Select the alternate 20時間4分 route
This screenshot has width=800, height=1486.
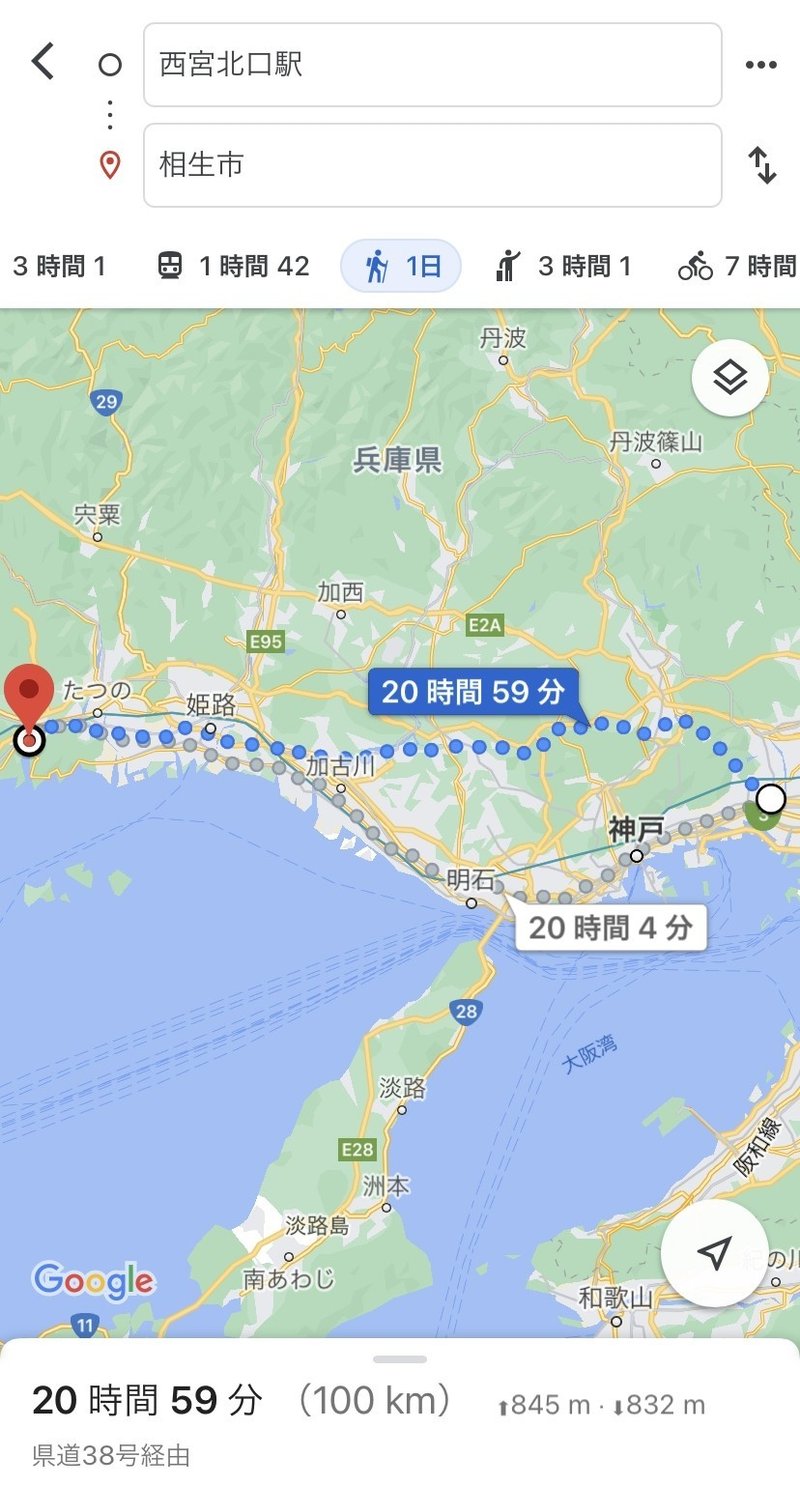tap(609, 927)
